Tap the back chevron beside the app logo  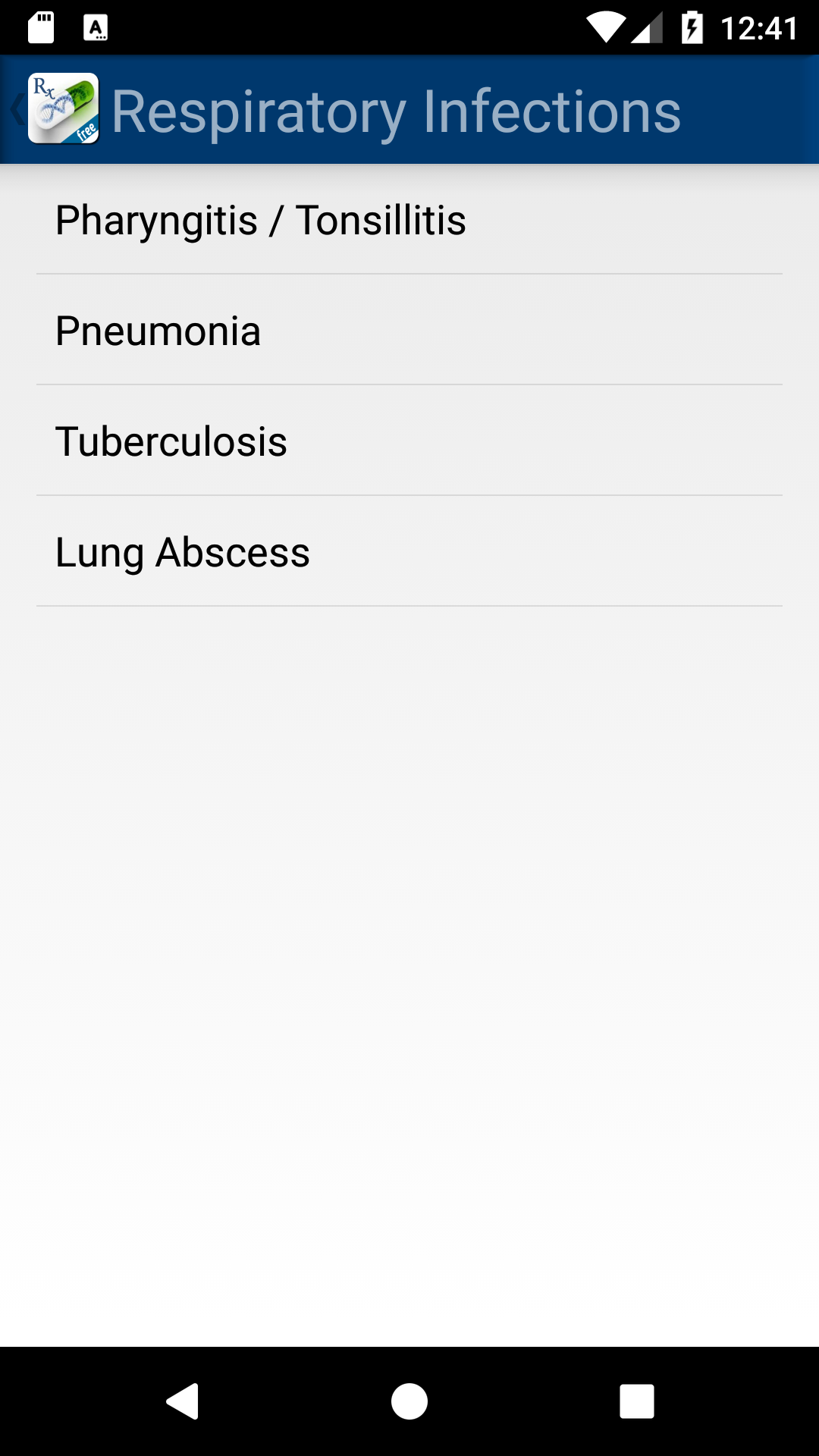[15, 109]
